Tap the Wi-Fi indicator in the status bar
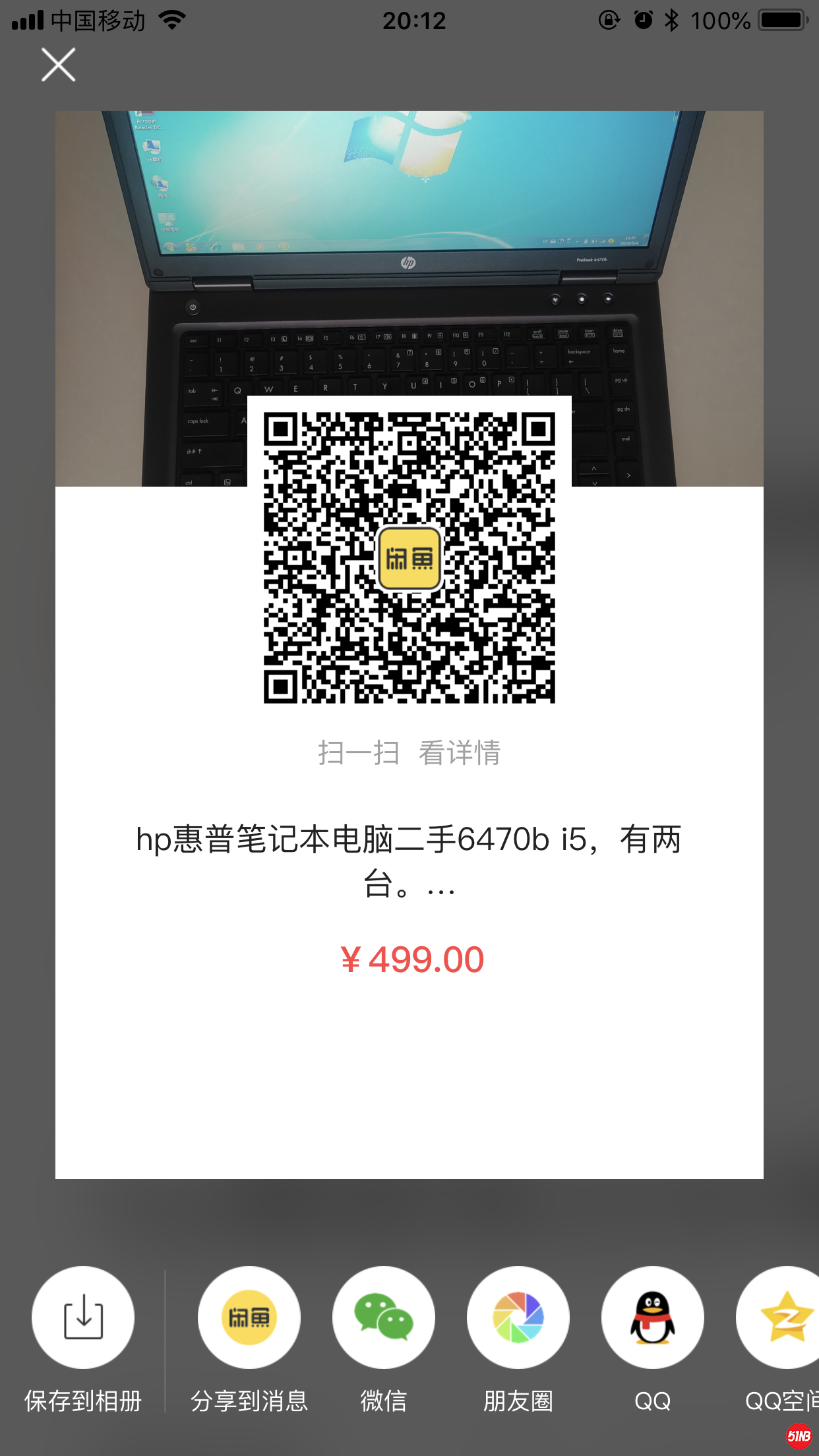This screenshot has width=819, height=1456. point(170,20)
